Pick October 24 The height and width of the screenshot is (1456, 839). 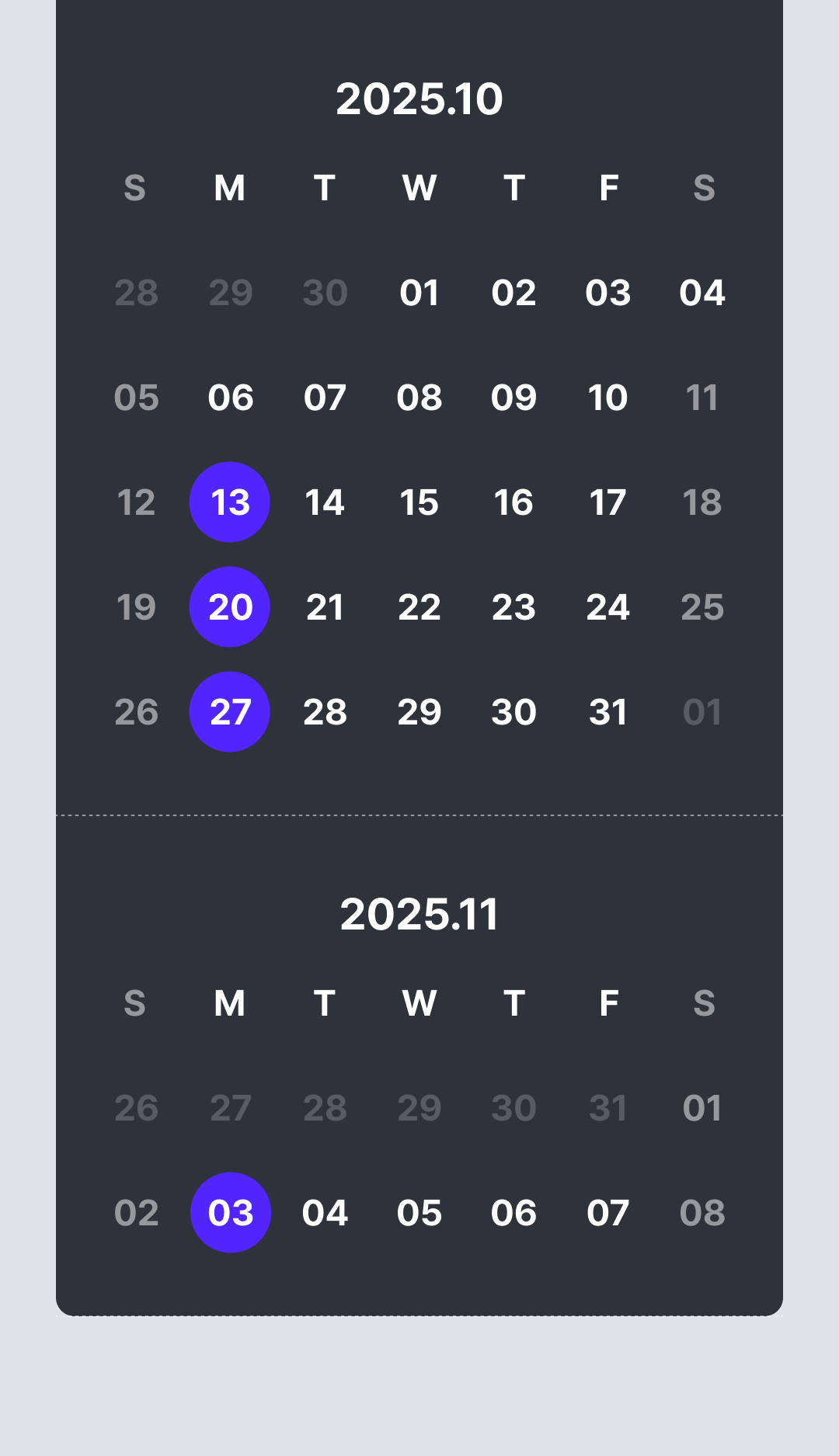coord(608,607)
